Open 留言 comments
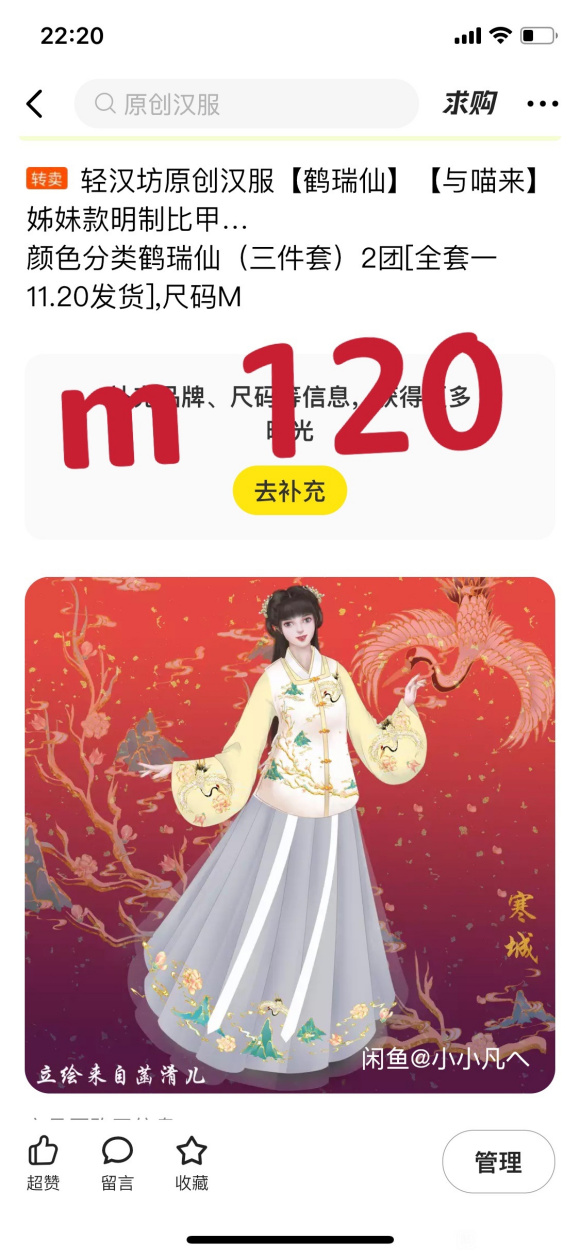Image resolution: width=580 pixels, height=1256 pixels. (117, 1164)
